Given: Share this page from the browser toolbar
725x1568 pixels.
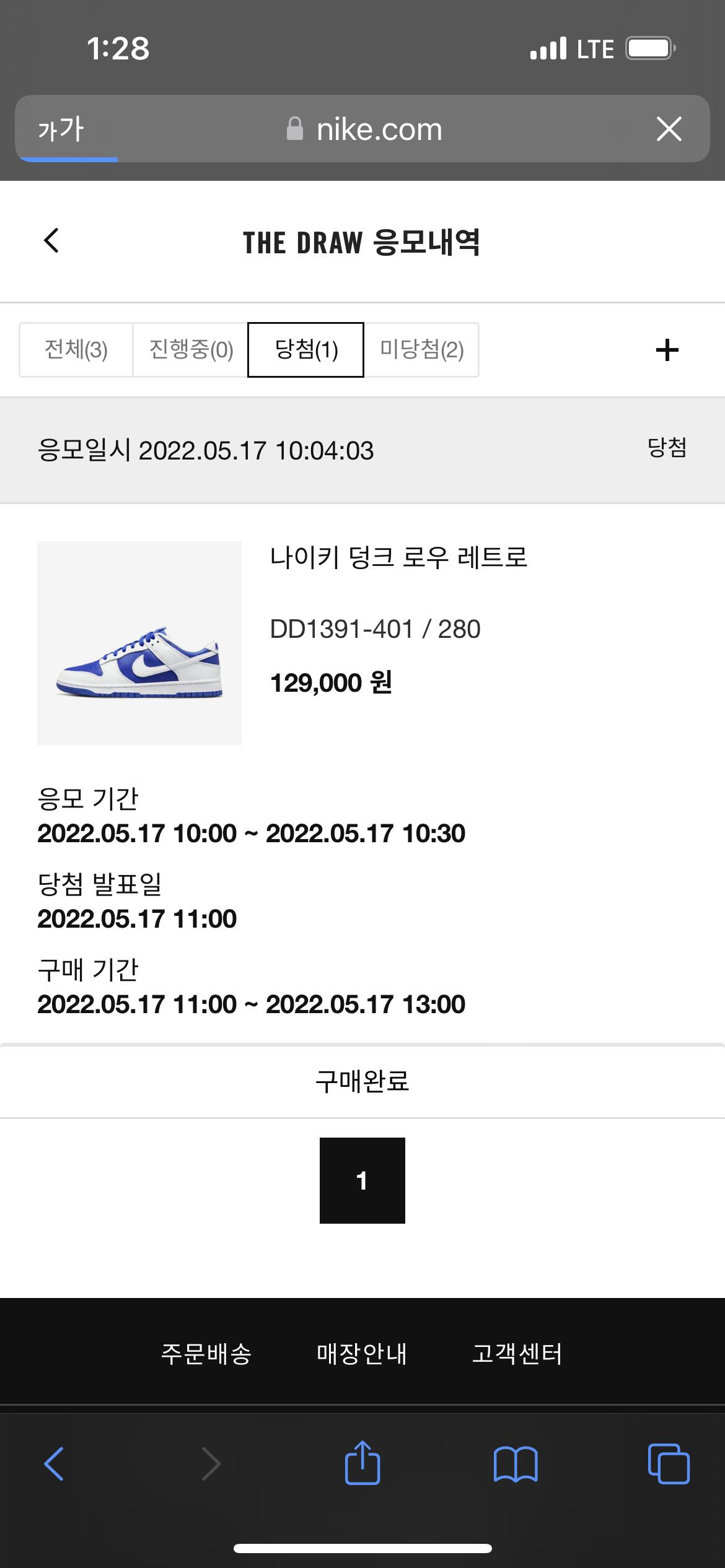Looking at the screenshot, I should [x=362, y=1463].
